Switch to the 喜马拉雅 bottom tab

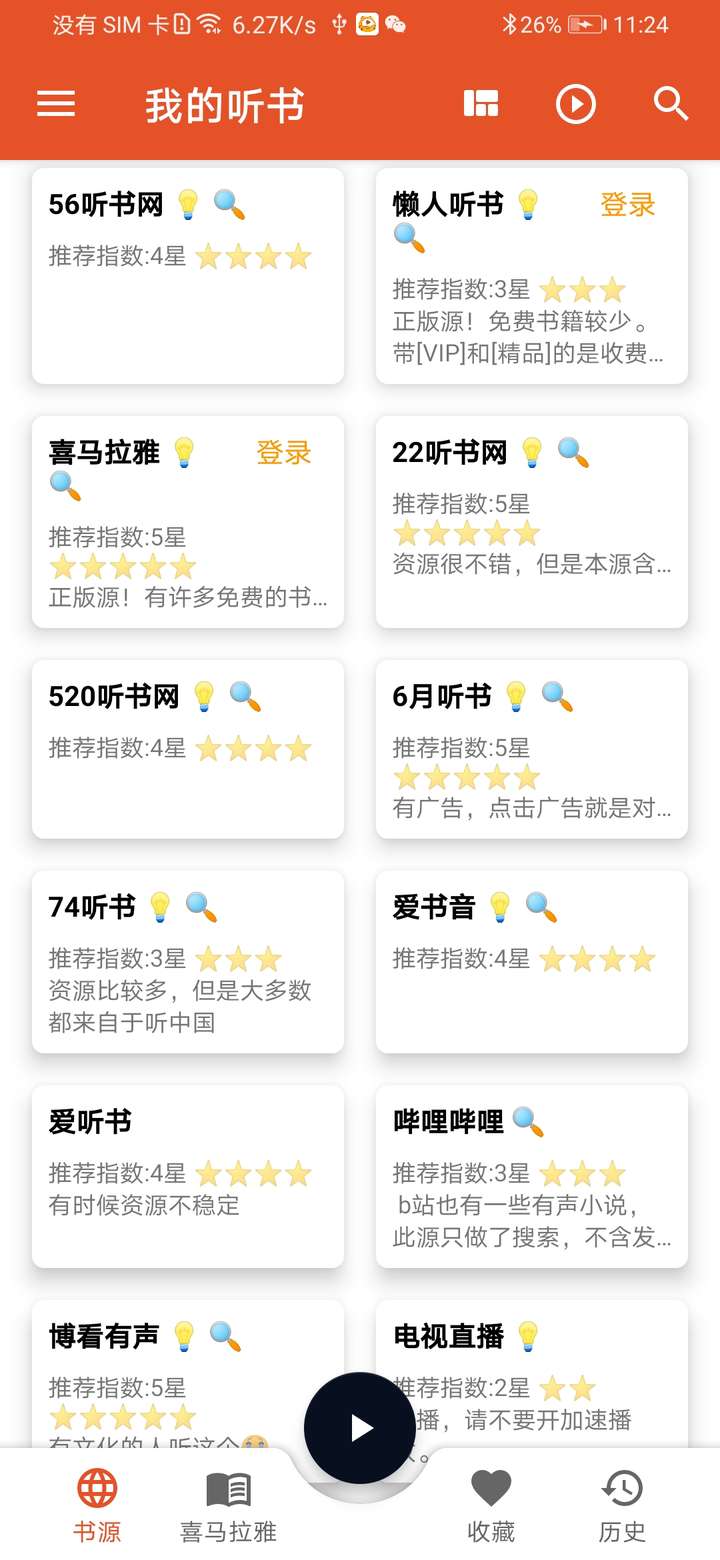click(x=228, y=1508)
